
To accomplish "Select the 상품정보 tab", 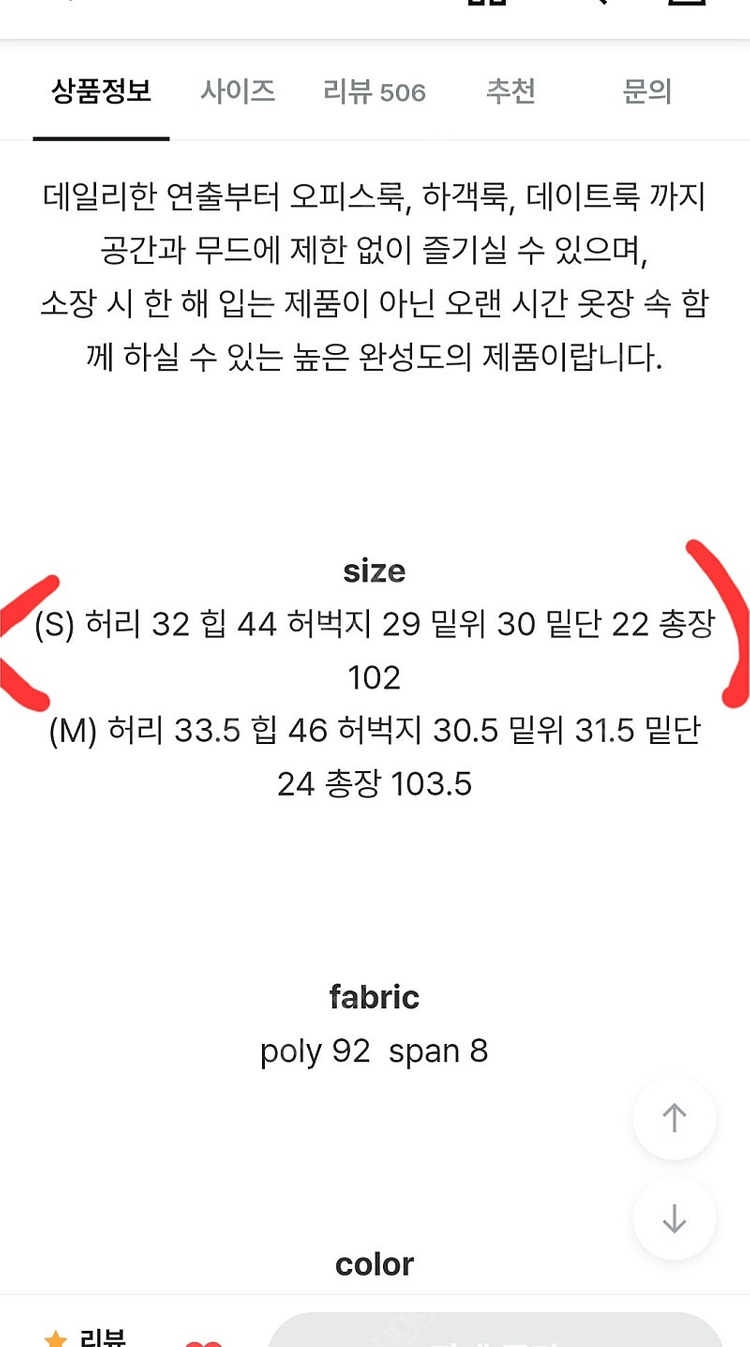I will (100, 90).
